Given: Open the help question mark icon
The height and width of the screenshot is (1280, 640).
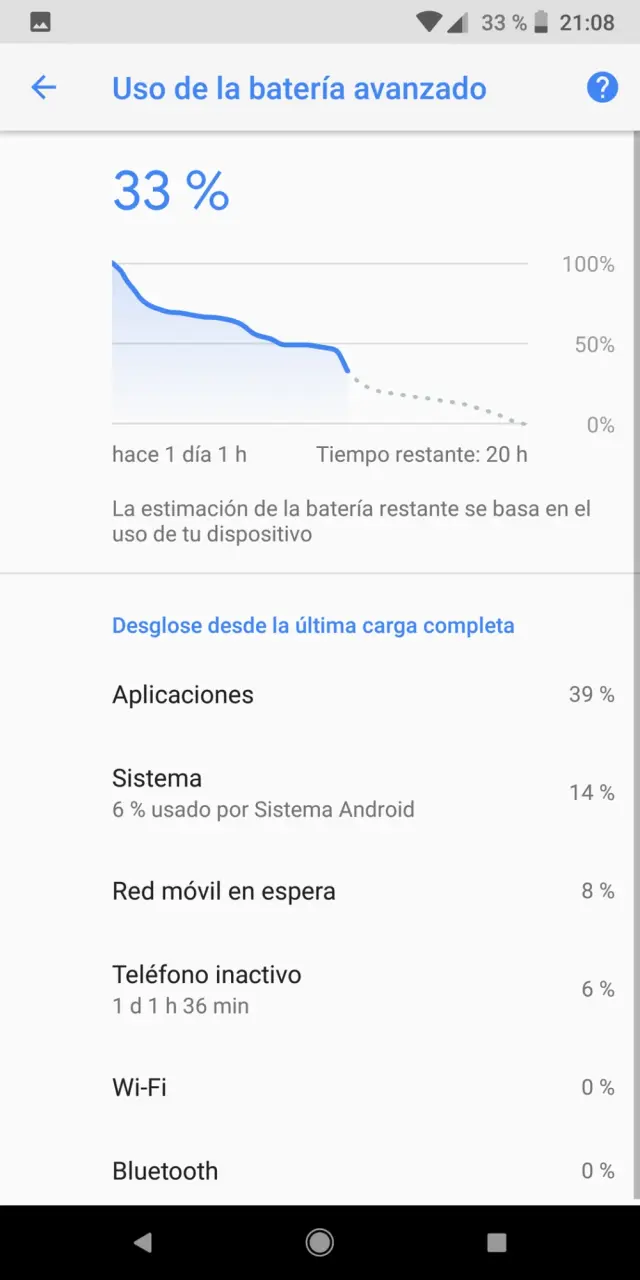Looking at the screenshot, I should [x=602, y=88].
